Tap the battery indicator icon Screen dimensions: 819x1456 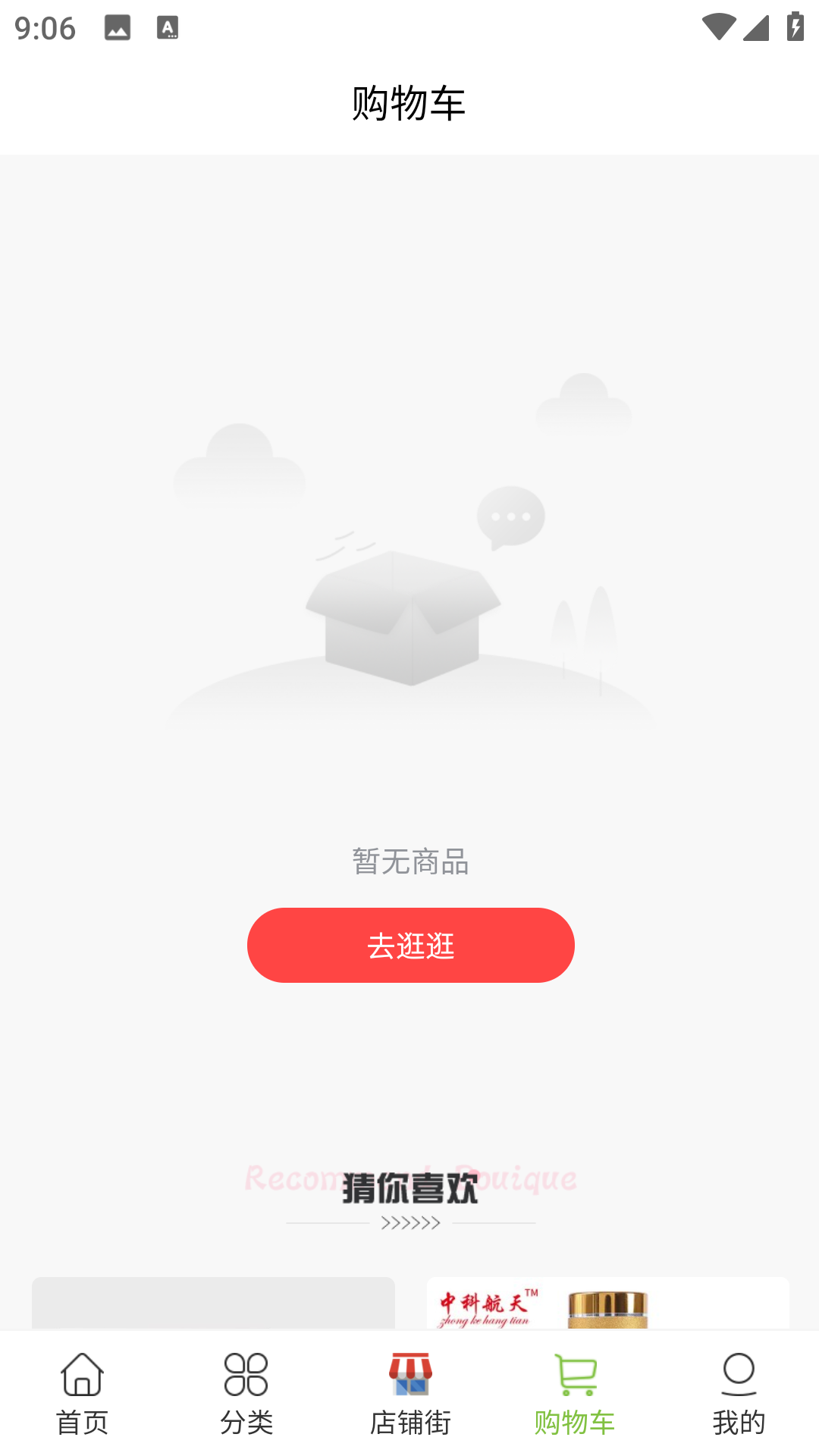(794, 27)
